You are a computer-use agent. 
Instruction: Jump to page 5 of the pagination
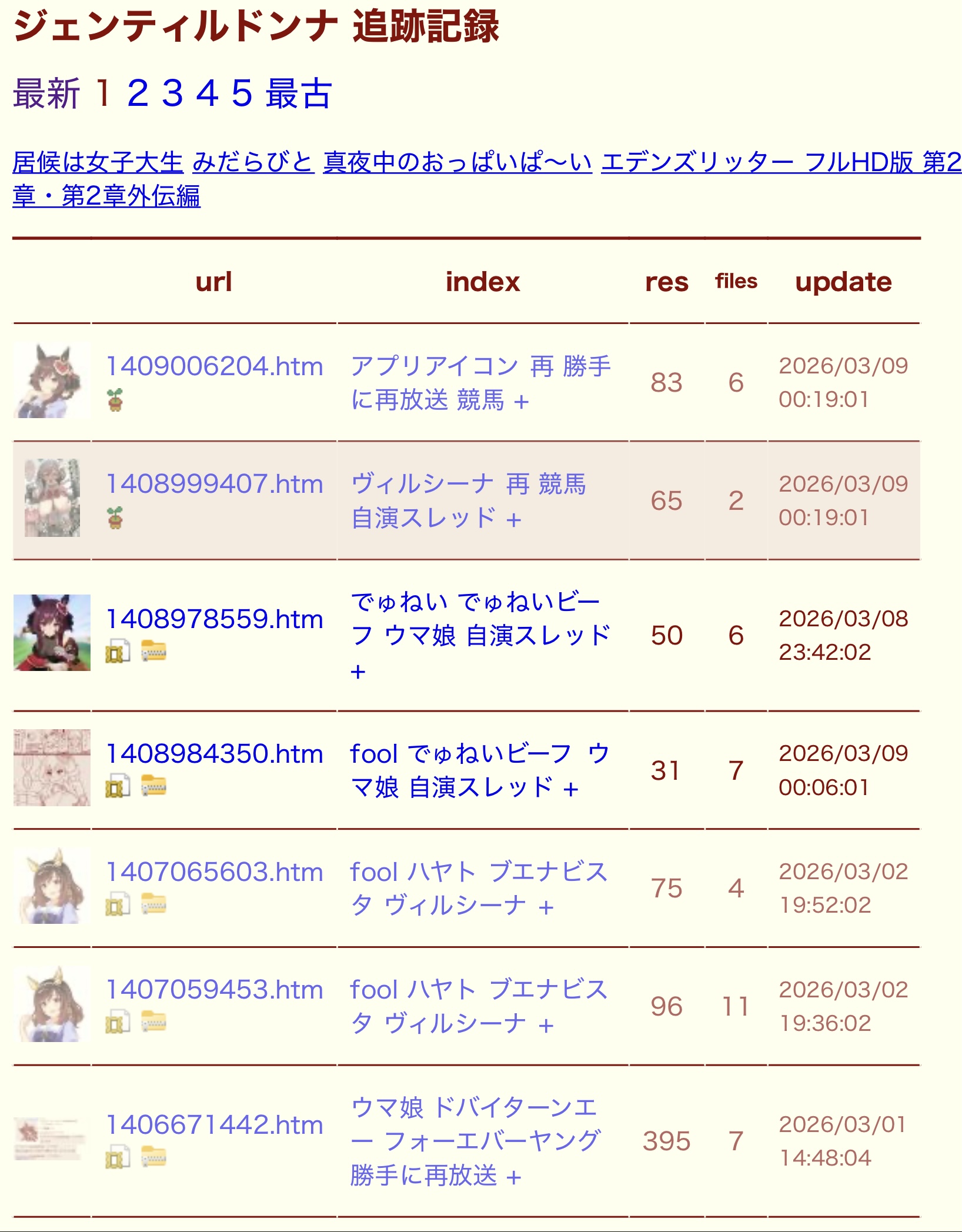[x=242, y=93]
